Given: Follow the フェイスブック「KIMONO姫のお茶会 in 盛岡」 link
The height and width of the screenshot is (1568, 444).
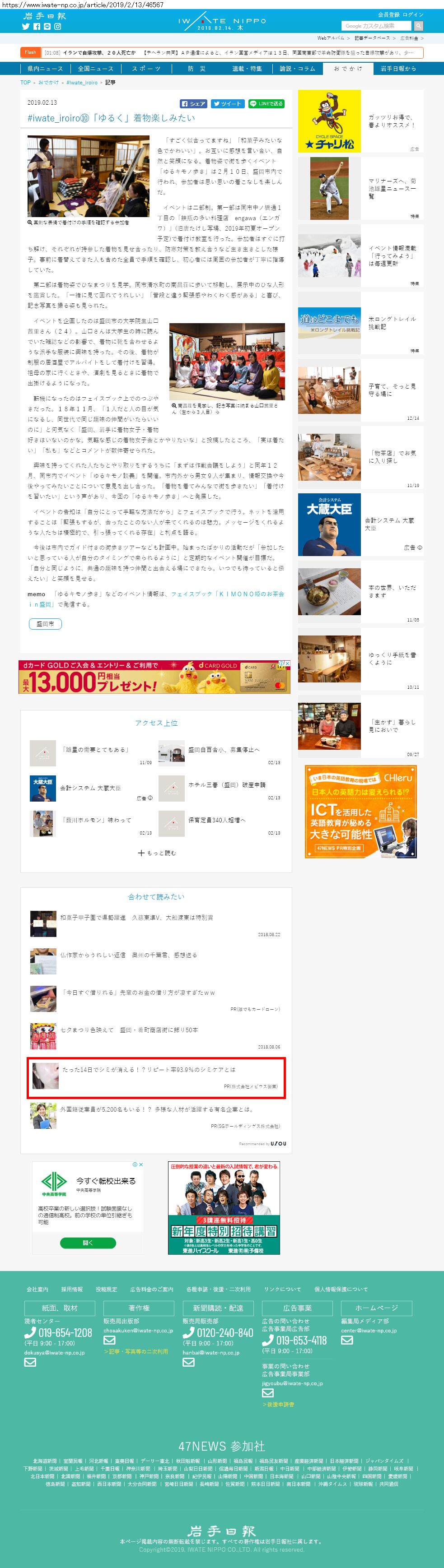Looking at the screenshot, I should pyautogui.click(x=227, y=594).
